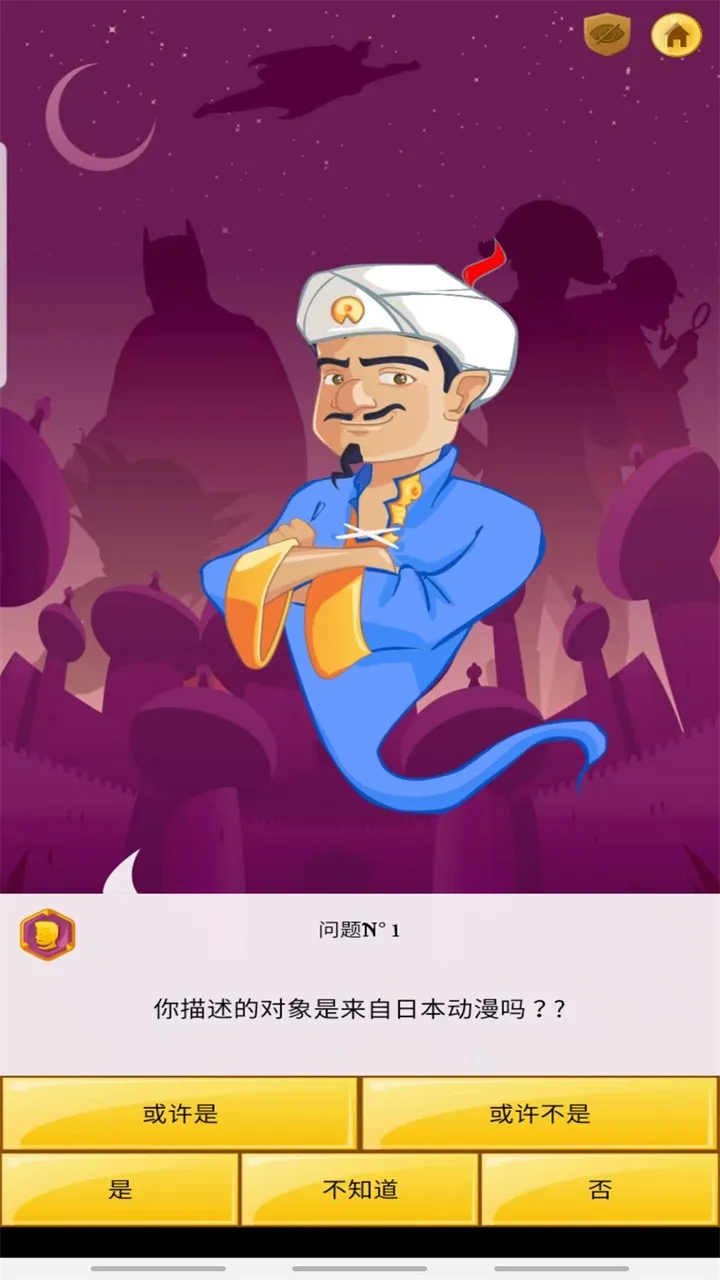Screen dimensions: 720x1280
Task: Open the hexagon profile badge icon
Action: pyautogui.click(x=47, y=935)
